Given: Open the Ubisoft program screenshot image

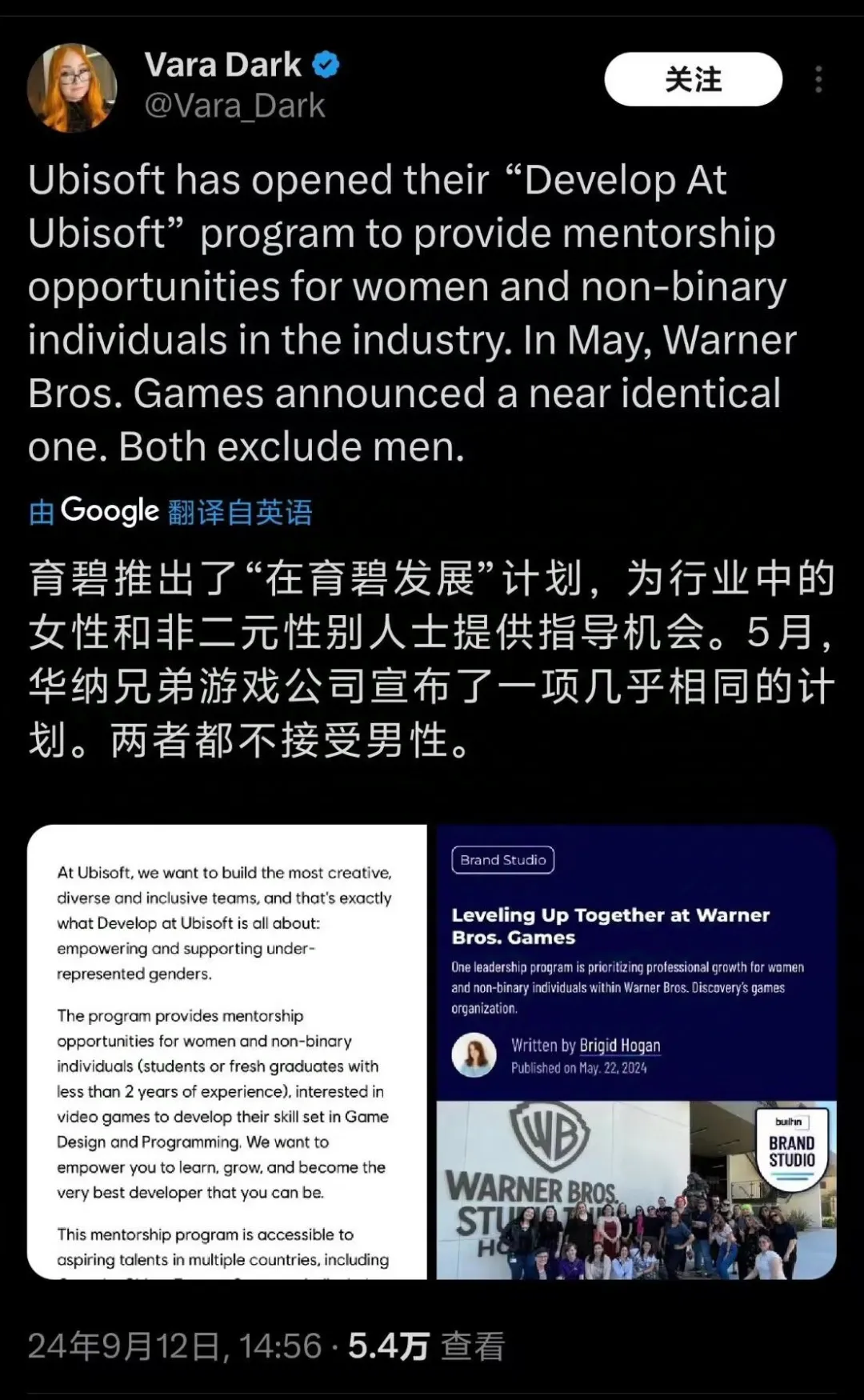Looking at the screenshot, I should [x=227, y=1051].
